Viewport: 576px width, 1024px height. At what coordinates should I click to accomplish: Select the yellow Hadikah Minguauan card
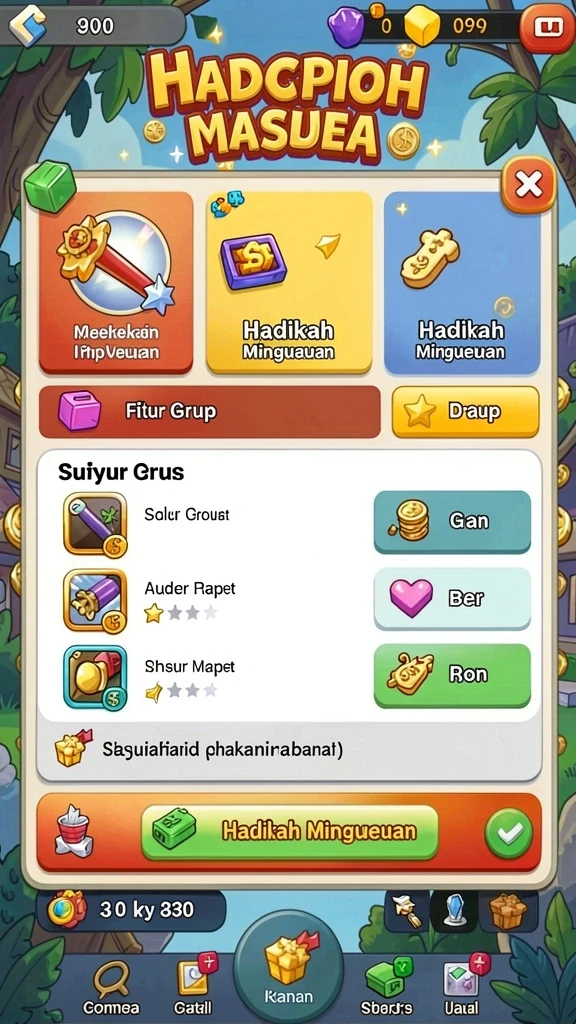289,283
